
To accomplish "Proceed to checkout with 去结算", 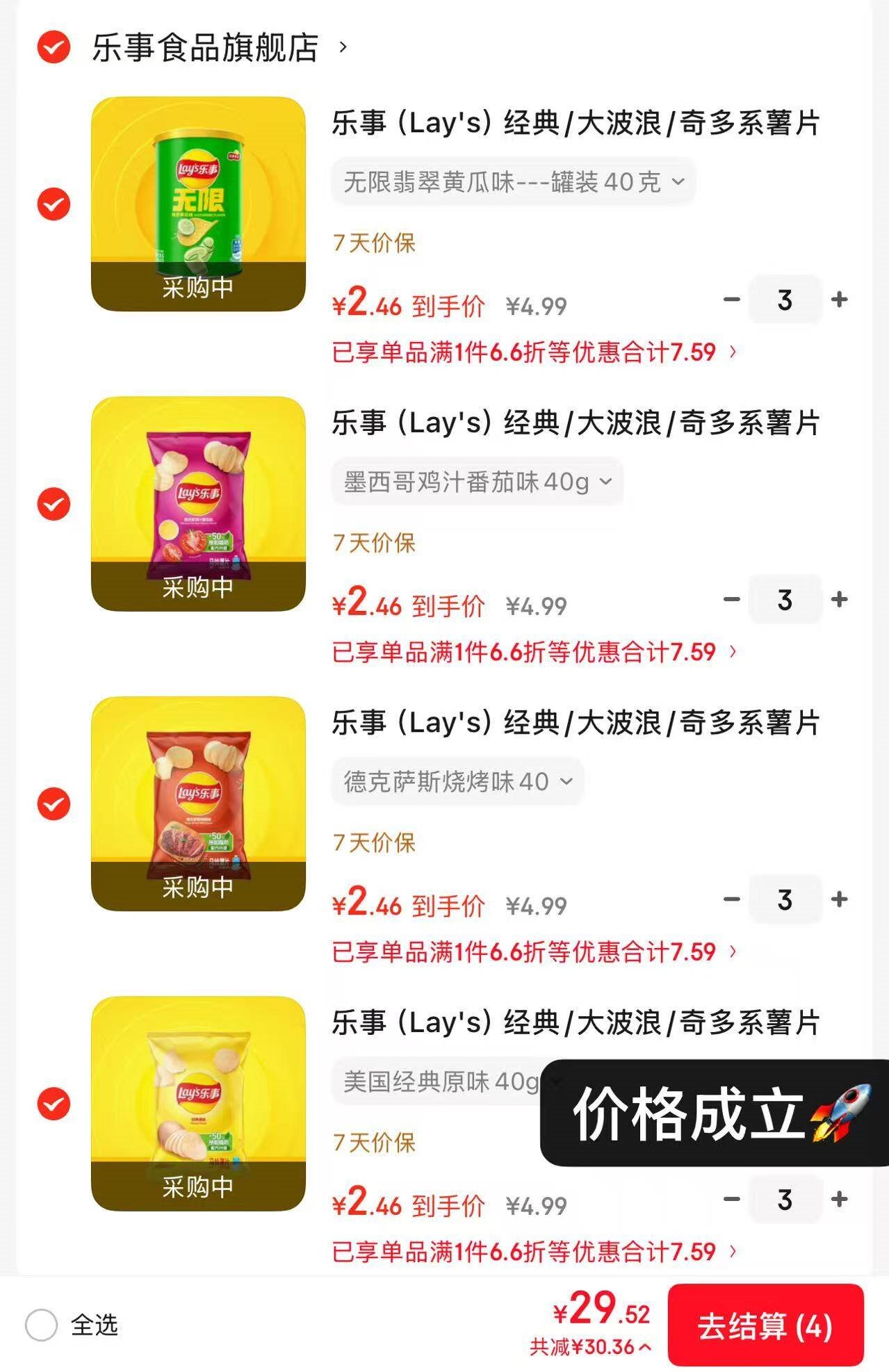I will pyautogui.click(x=765, y=1325).
